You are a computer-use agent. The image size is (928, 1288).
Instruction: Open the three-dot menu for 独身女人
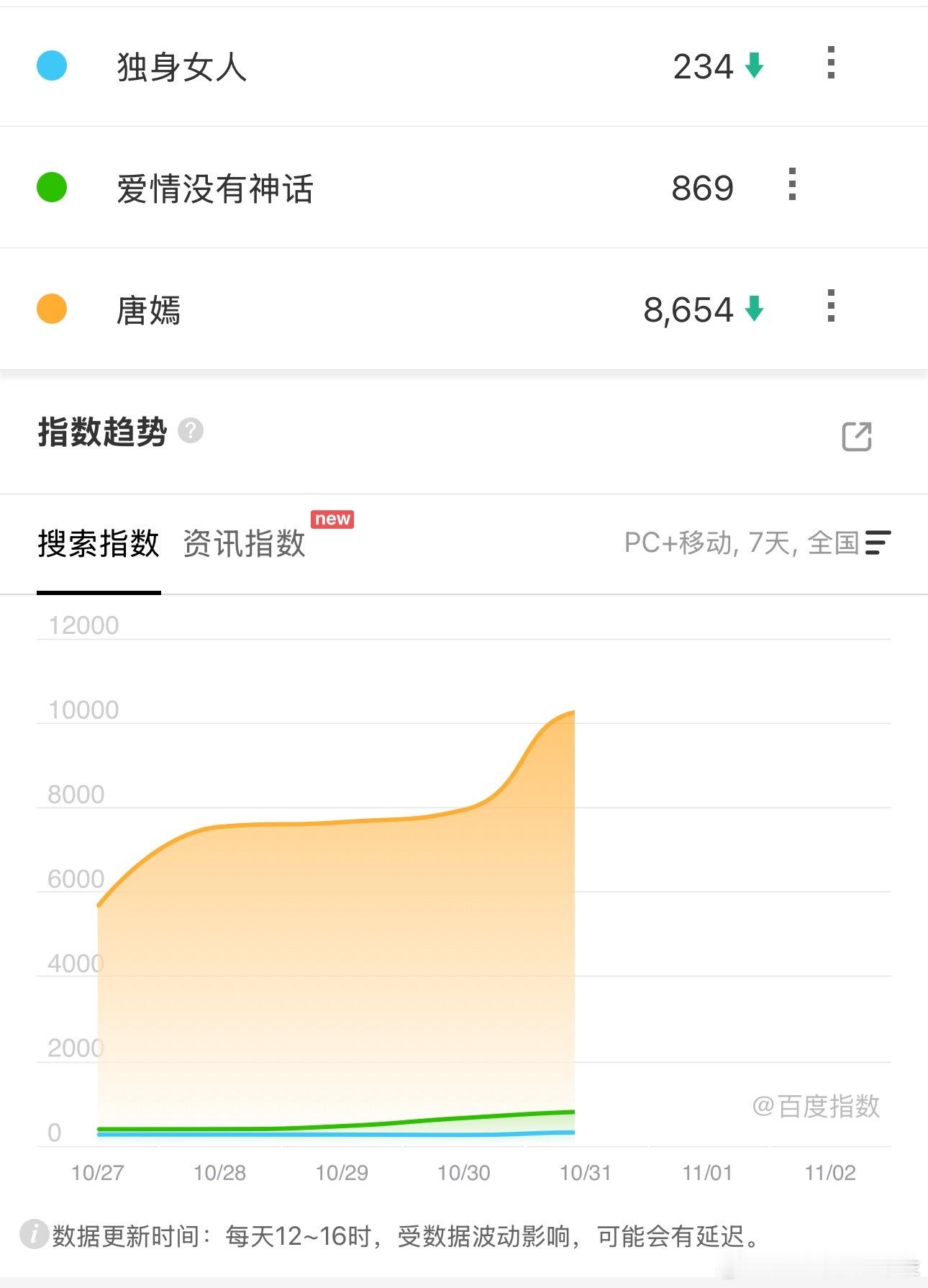coord(831,66)
